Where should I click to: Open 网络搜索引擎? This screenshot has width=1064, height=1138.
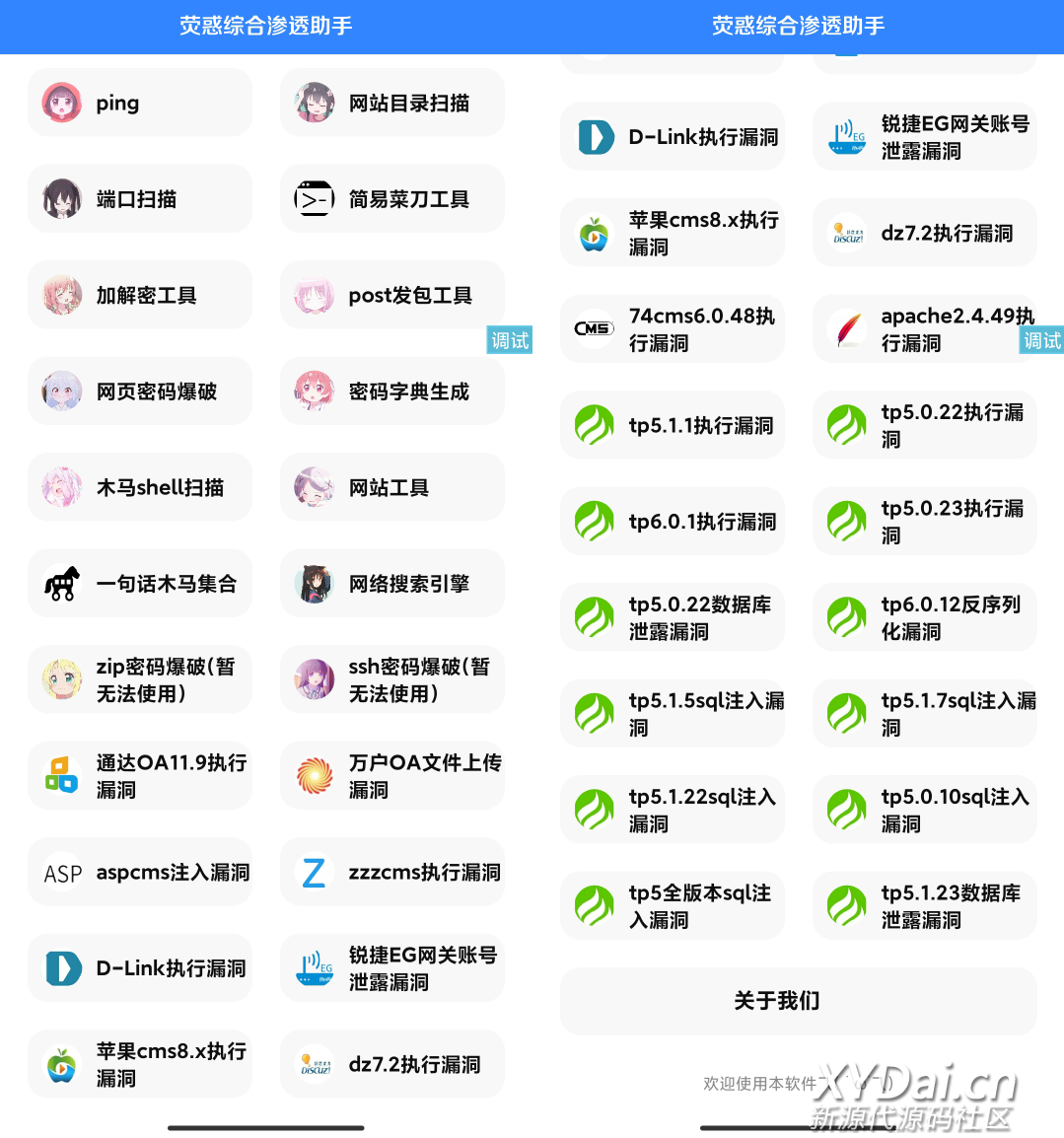coord(392,584)
